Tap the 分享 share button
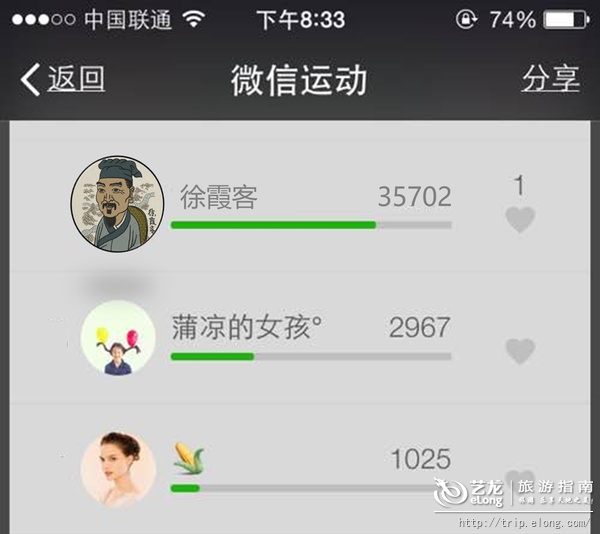 coord(551,79)
